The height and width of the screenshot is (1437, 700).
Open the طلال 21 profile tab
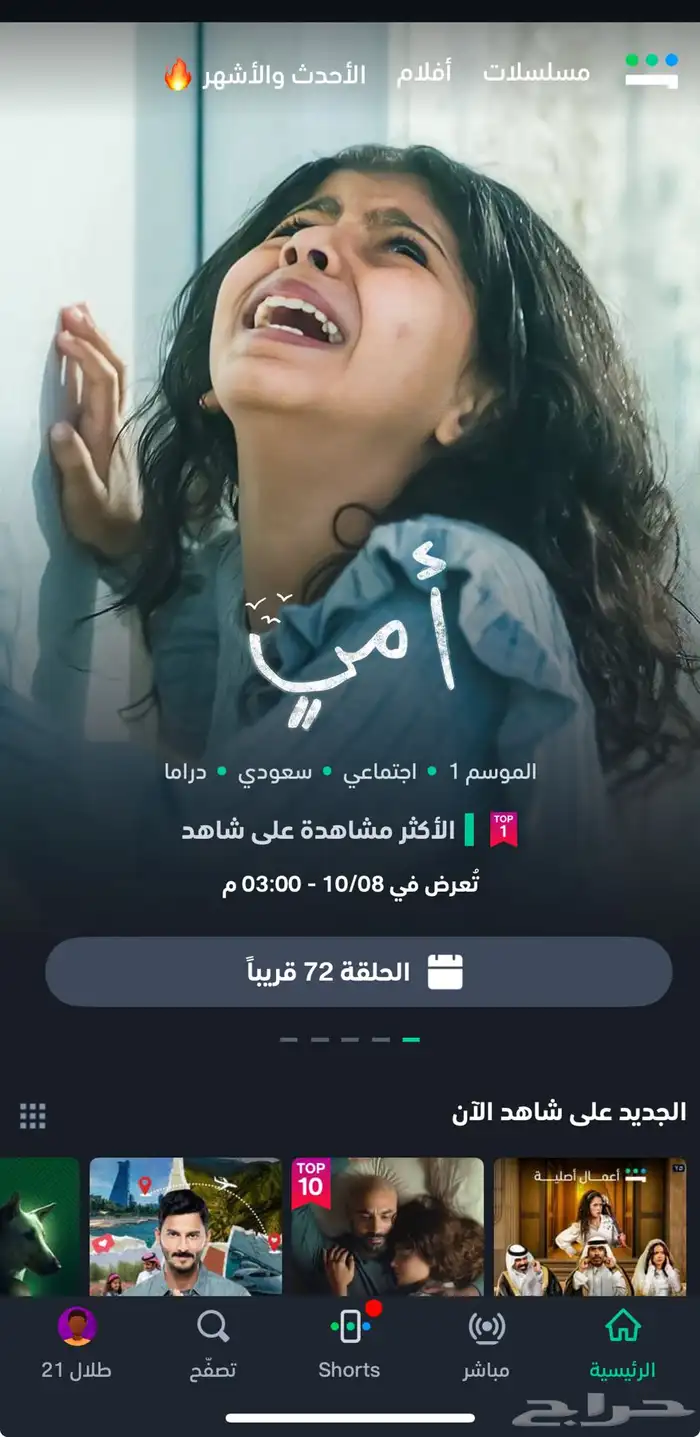pyautogui.click(x=76, y=1345)
